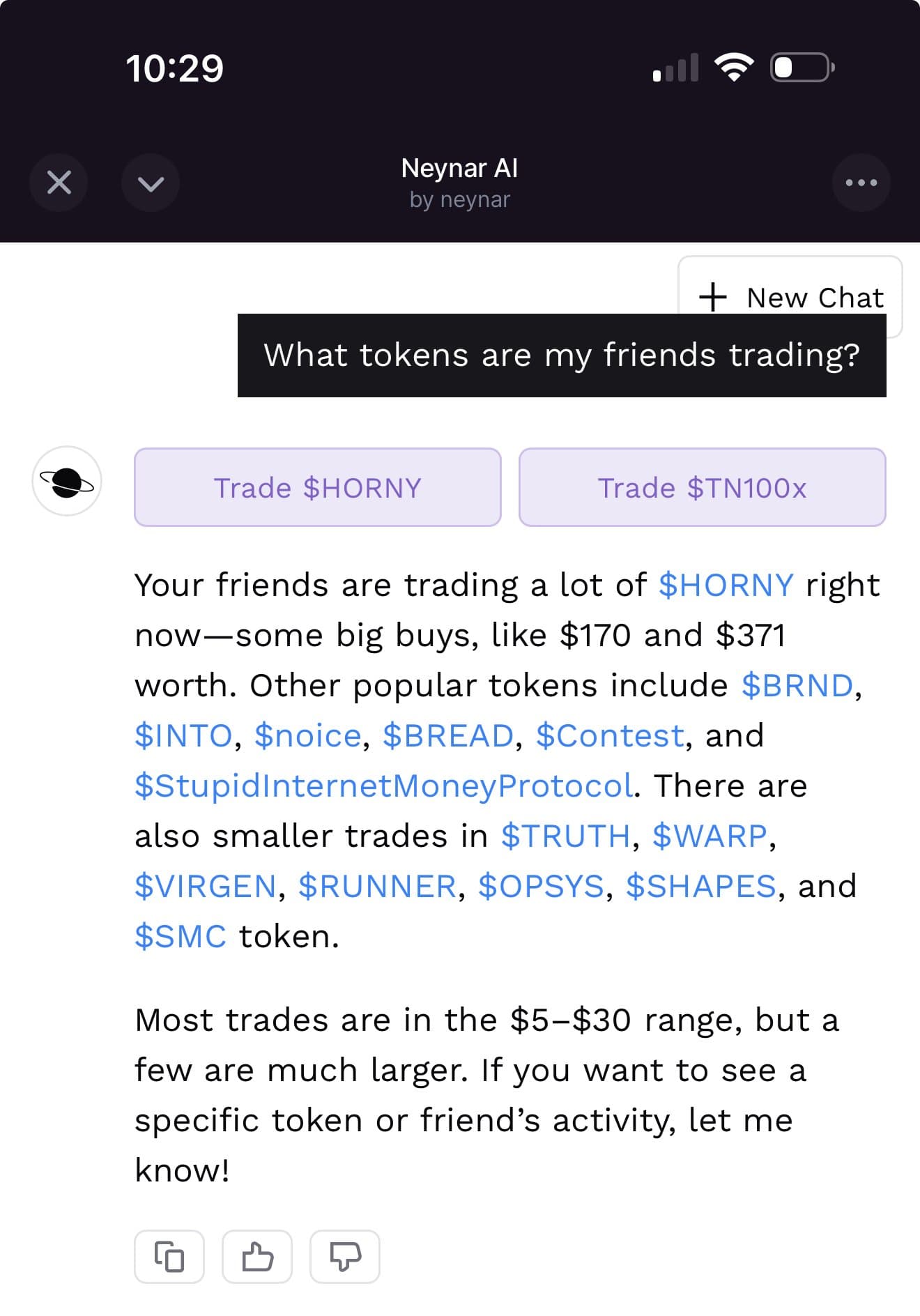920x1316 pixels.
Task: Open the $BRND token link
Action: pos(797,685)
